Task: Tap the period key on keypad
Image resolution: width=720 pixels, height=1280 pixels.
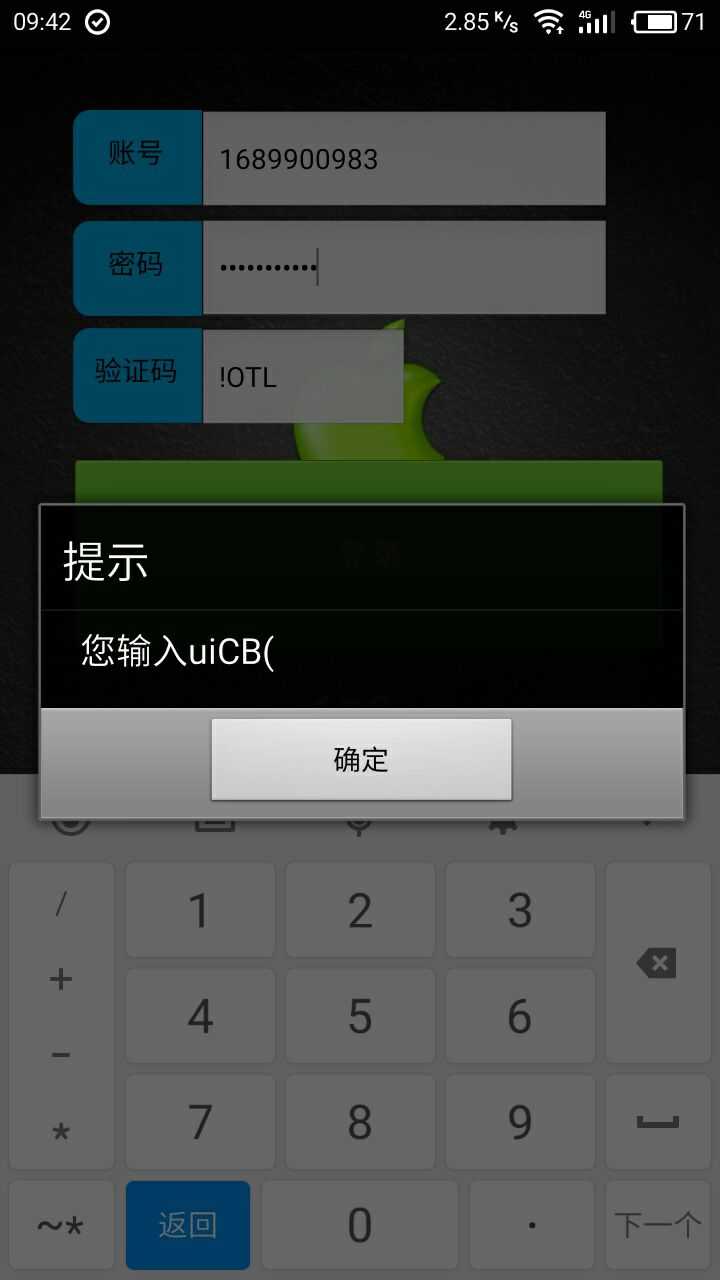Action: click(532, 1225)
